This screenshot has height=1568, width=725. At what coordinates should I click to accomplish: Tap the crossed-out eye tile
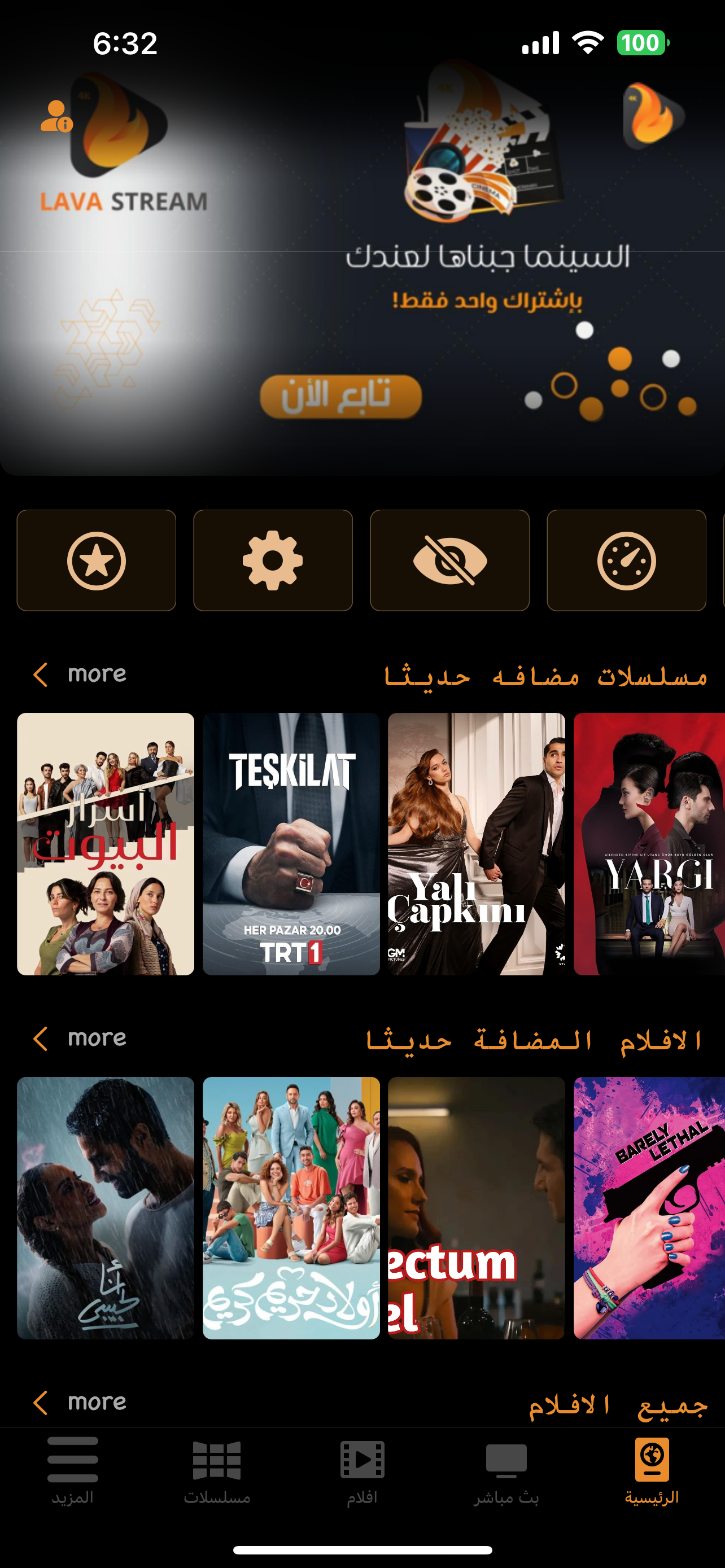point(449,560)
